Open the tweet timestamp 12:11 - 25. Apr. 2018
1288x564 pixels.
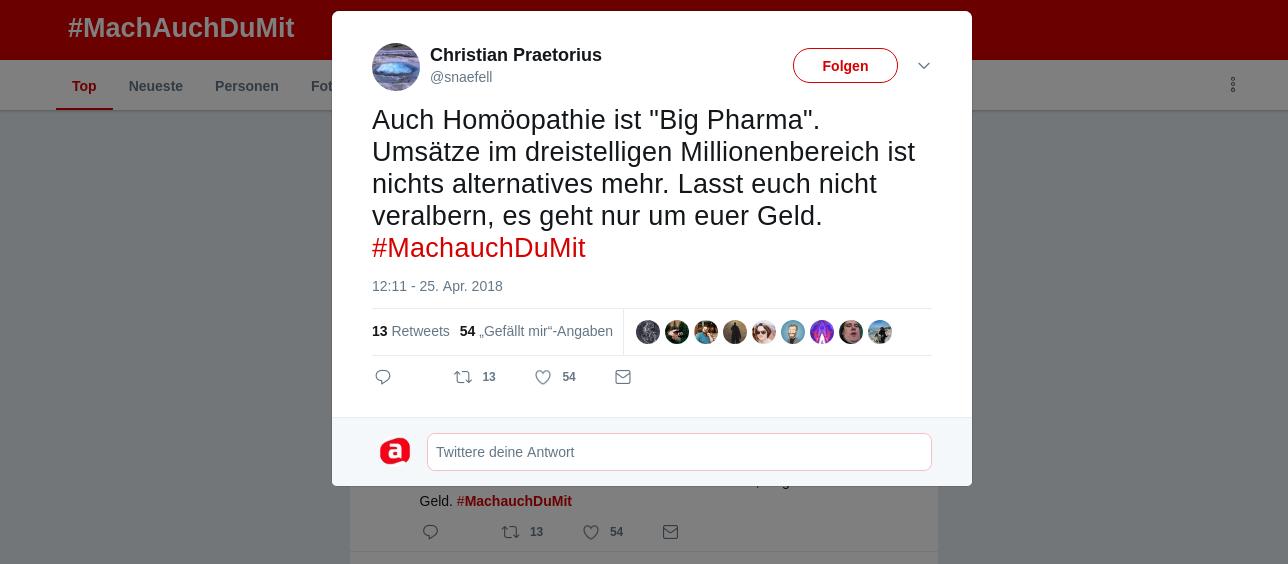click(437, 286)
